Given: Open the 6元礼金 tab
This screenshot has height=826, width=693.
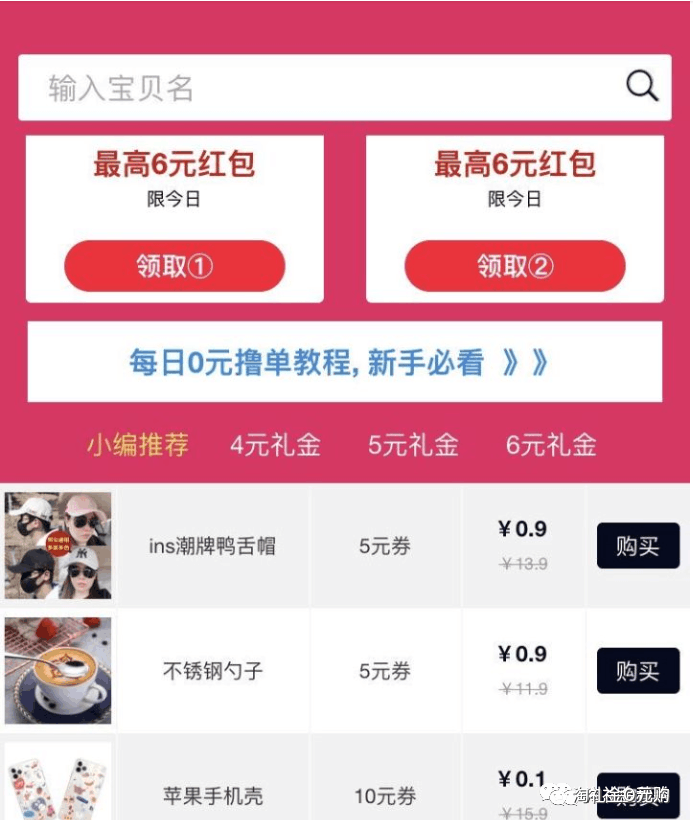Looking at the screenshot, I should (x=551, y=445).
